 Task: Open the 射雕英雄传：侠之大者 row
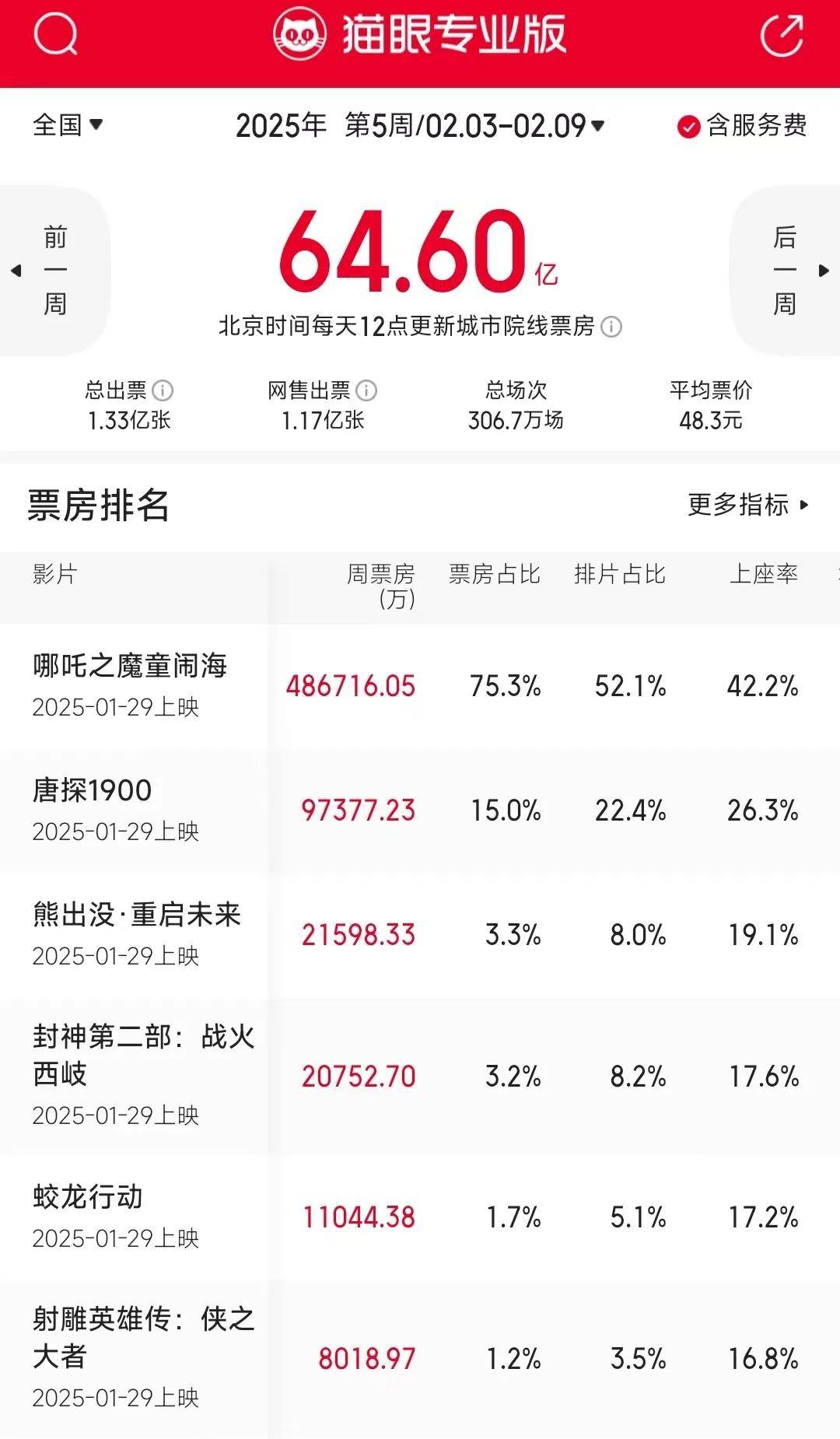point(420,1358)
